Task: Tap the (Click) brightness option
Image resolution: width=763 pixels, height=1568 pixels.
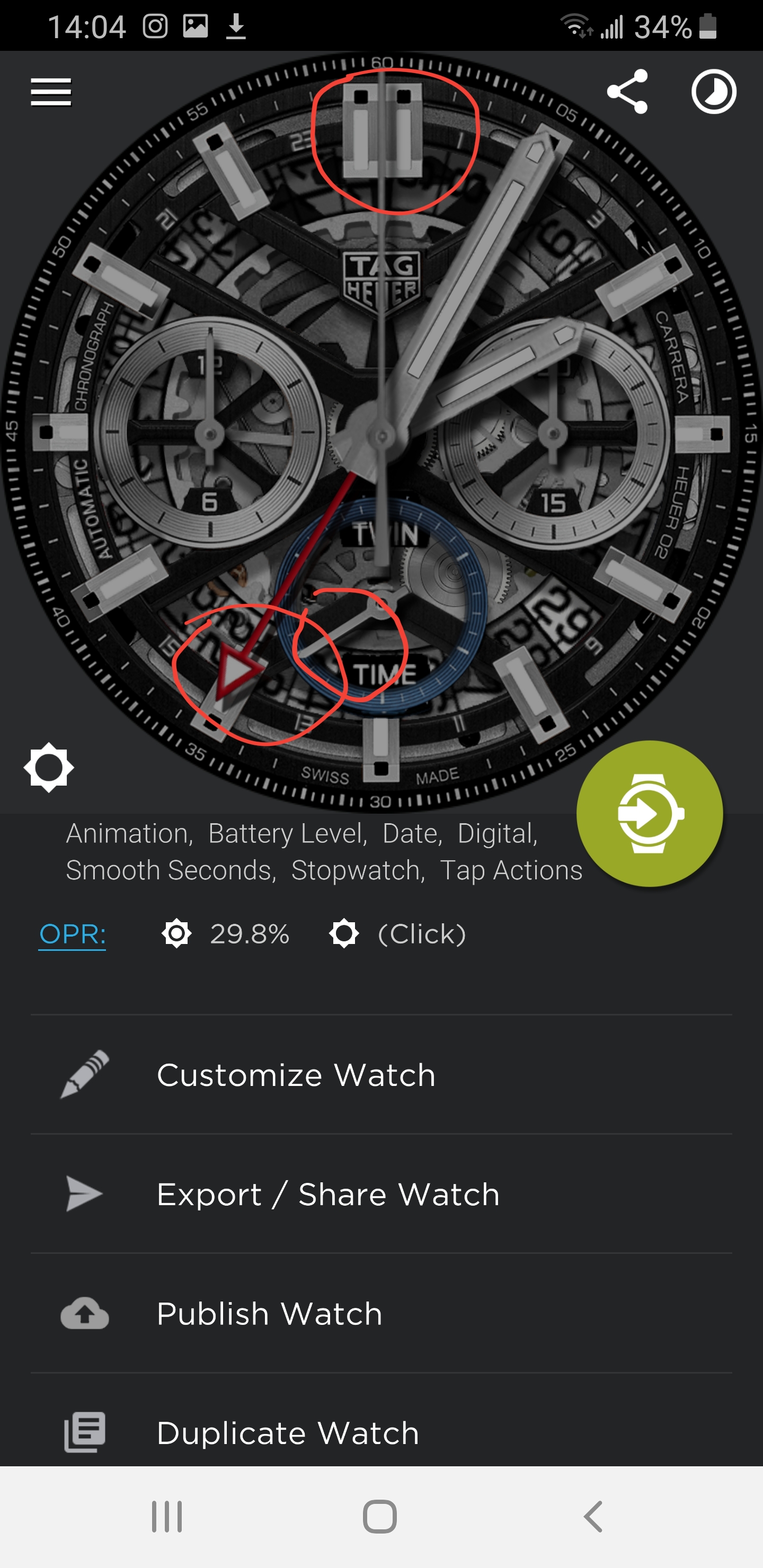Action: [x=397, y=934]
